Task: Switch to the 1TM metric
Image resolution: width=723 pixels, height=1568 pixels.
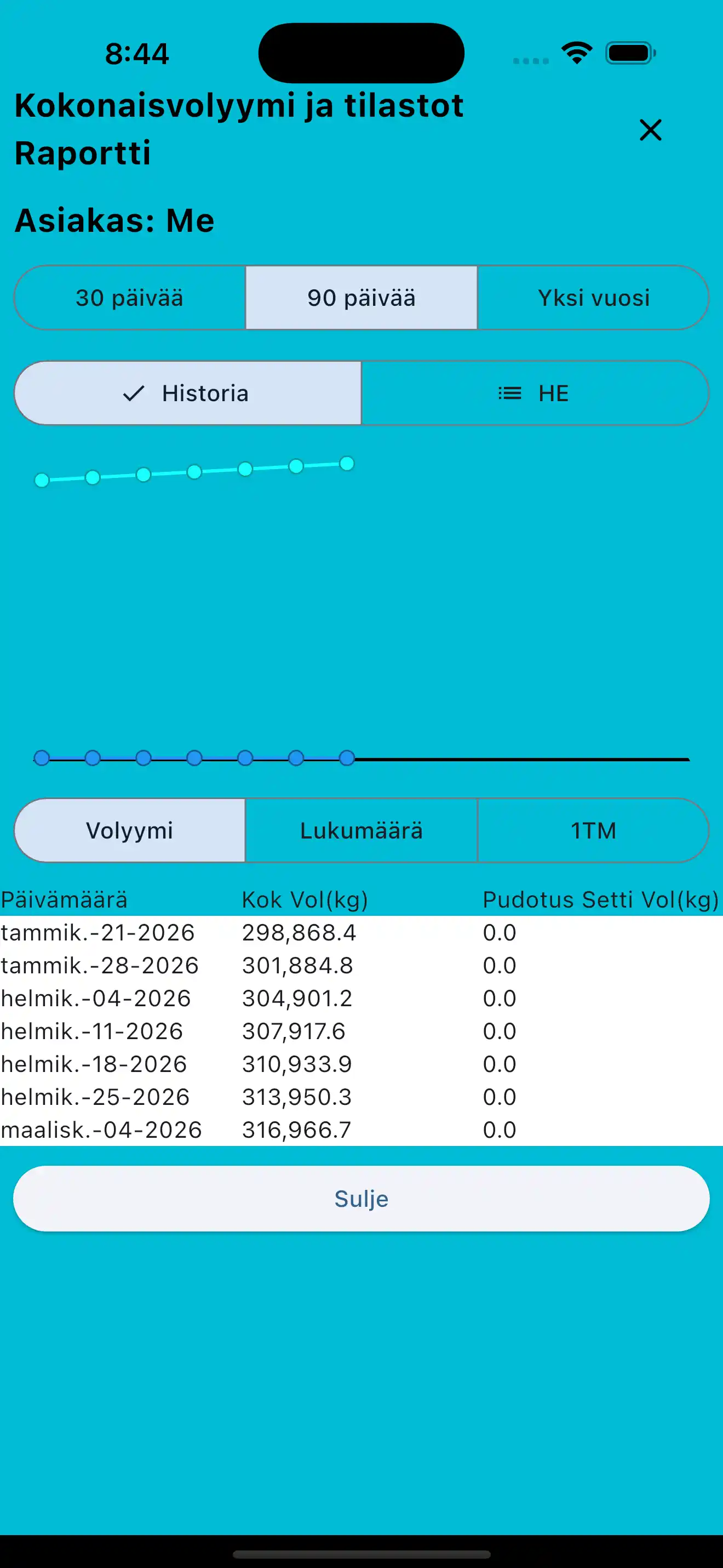Action: pyautogui.click(x=593, y=830)
